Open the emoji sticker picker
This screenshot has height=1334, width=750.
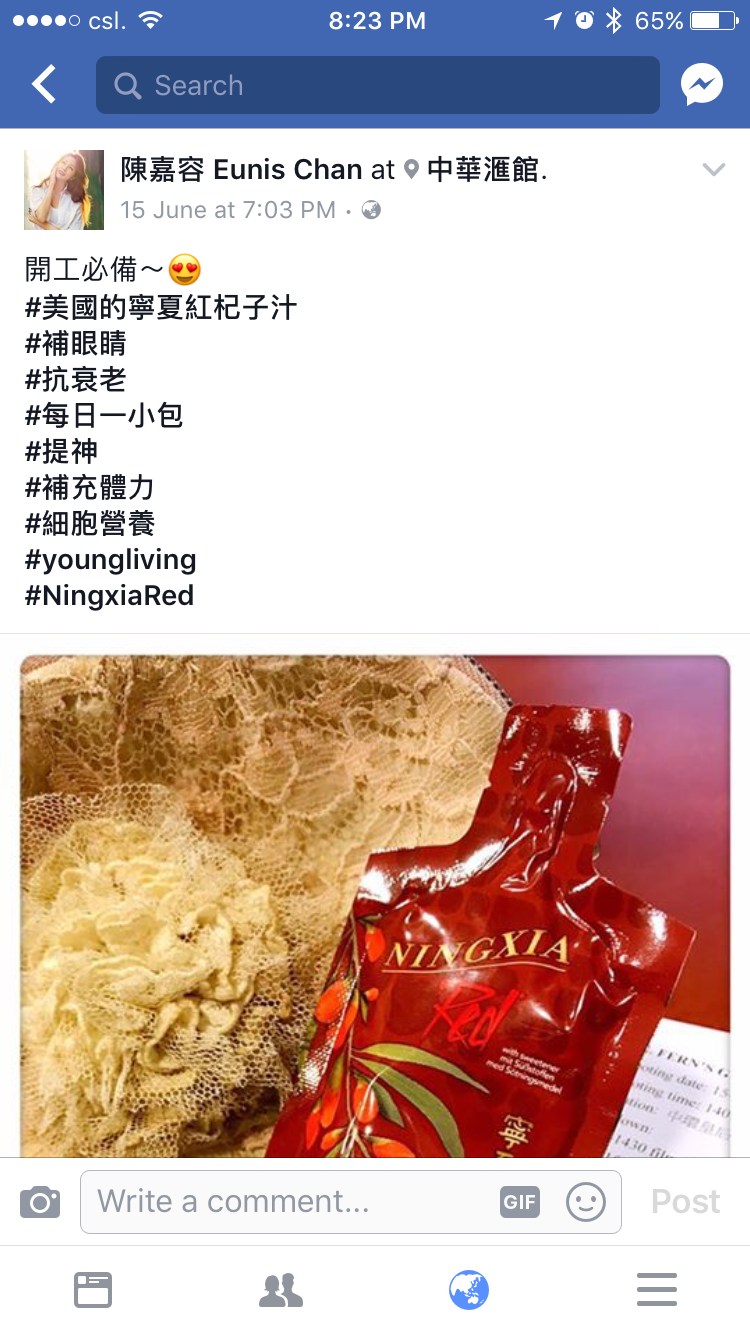click(585, 1201)
